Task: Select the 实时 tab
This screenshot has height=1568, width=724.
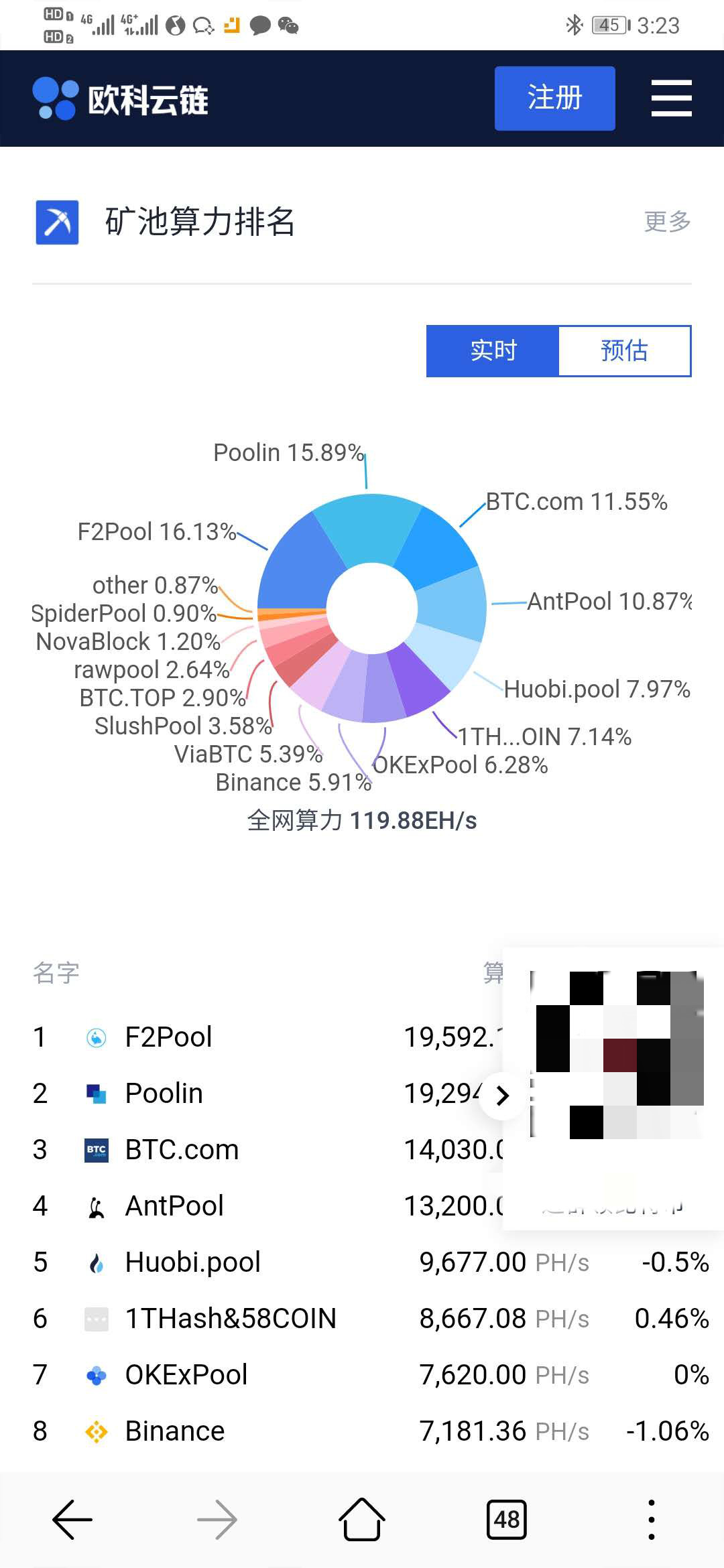Action: (493, 350)
